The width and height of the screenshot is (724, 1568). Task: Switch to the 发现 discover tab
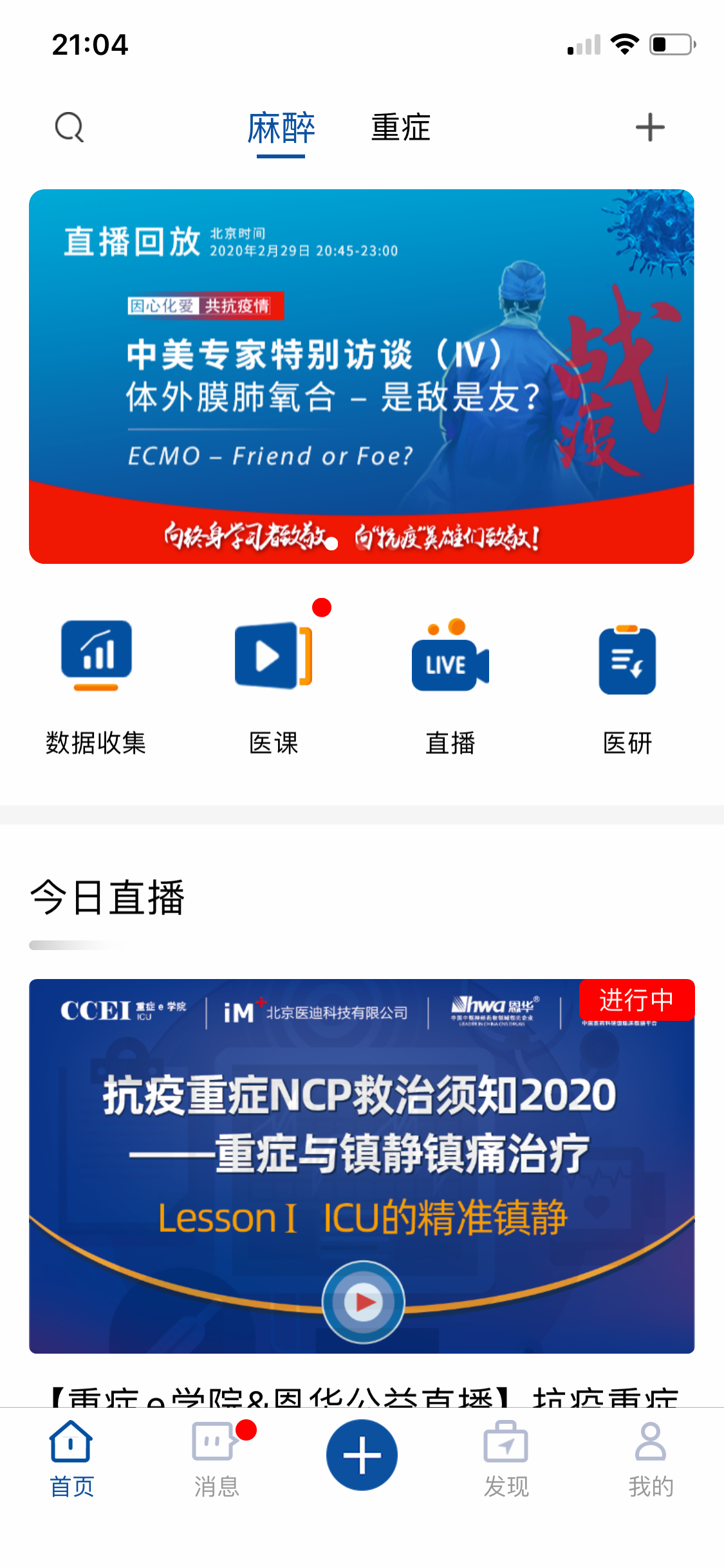tap(506, 1459)
